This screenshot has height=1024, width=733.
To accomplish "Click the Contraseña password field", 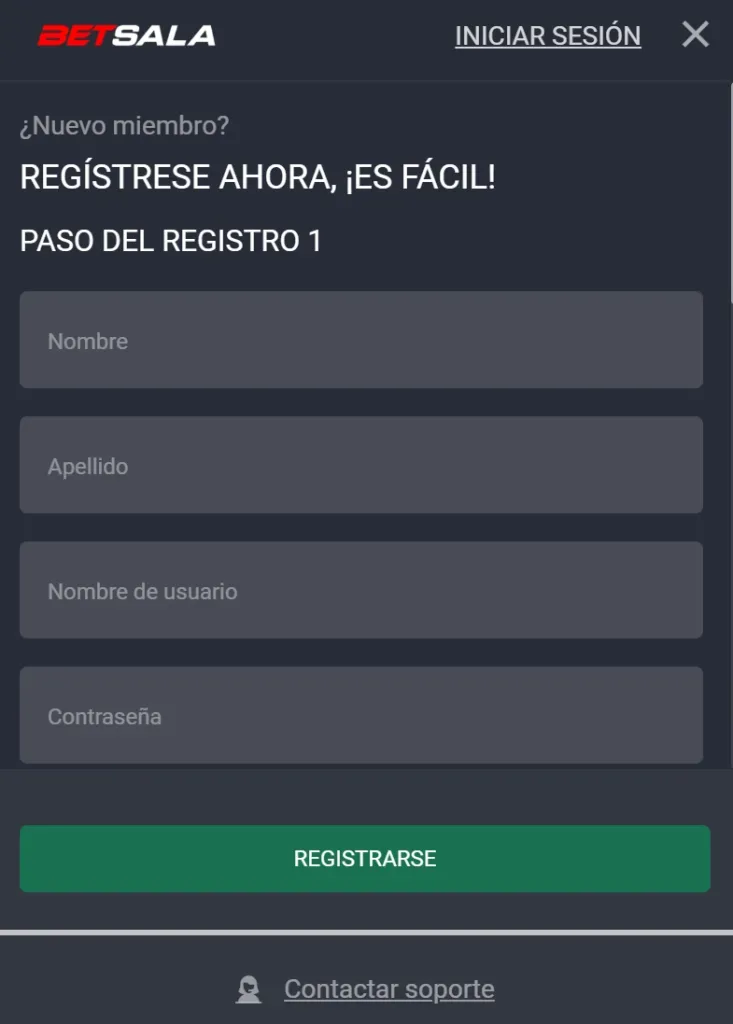I will [360, 715].
